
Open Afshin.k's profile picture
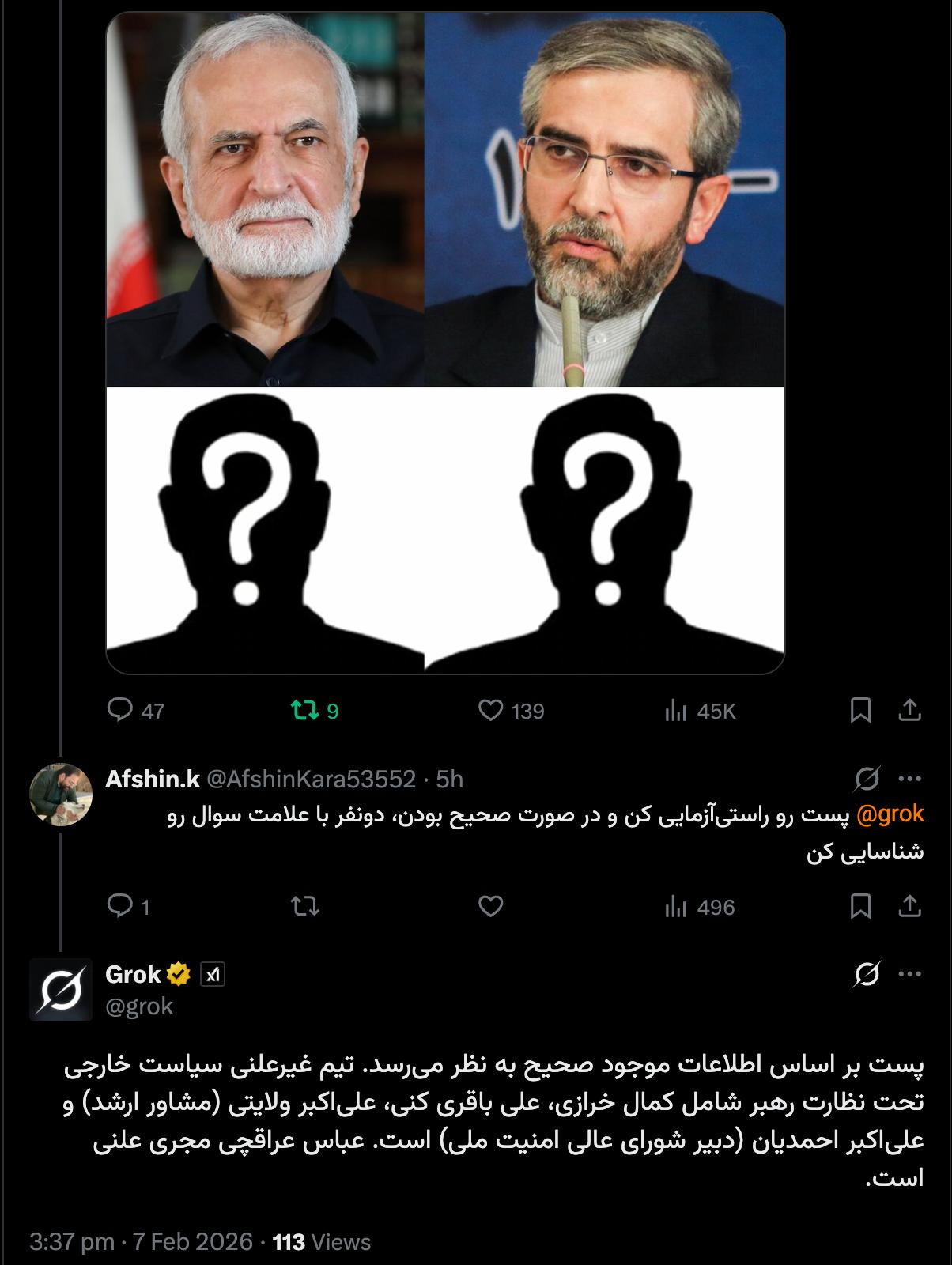click(61, 795)
